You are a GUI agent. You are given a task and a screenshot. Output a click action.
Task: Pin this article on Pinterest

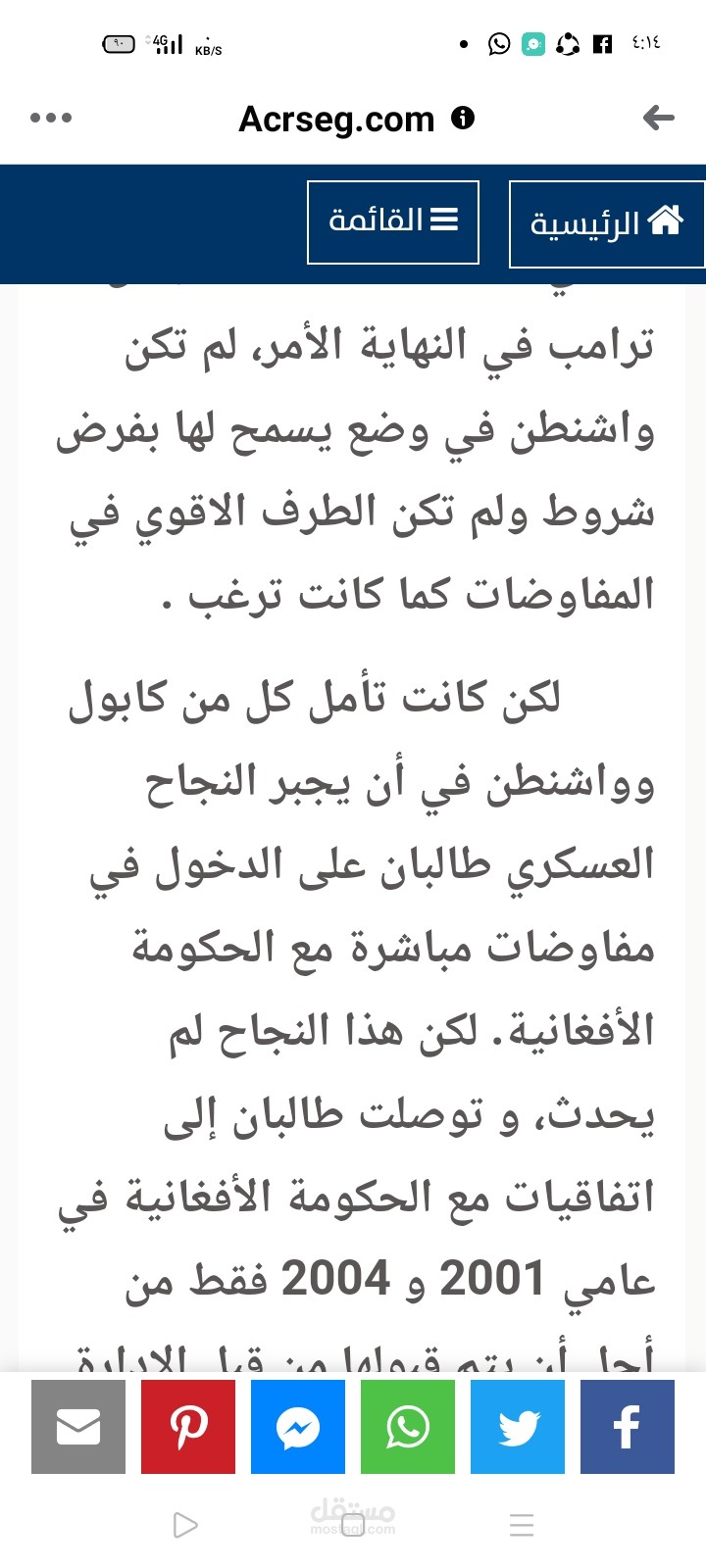click(188, 1427)
